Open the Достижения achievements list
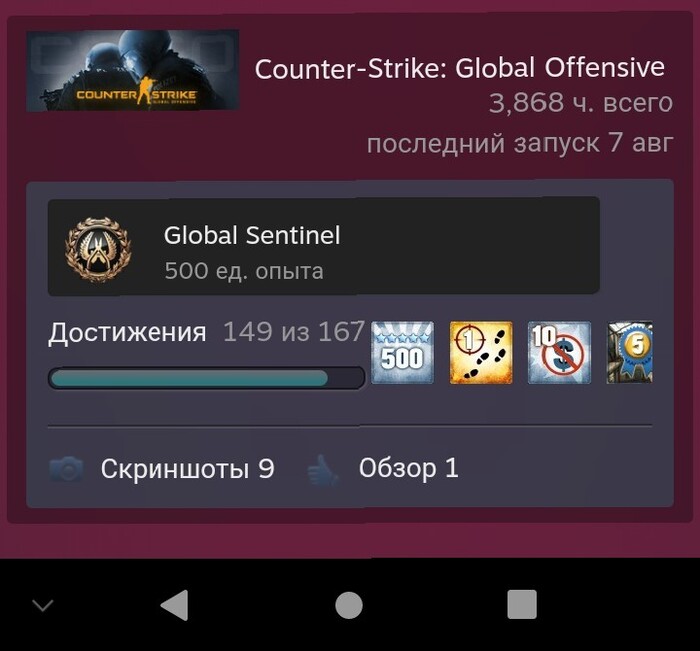Image resolution: width=700 pixels, height=651 pixels. coord(127,333)
